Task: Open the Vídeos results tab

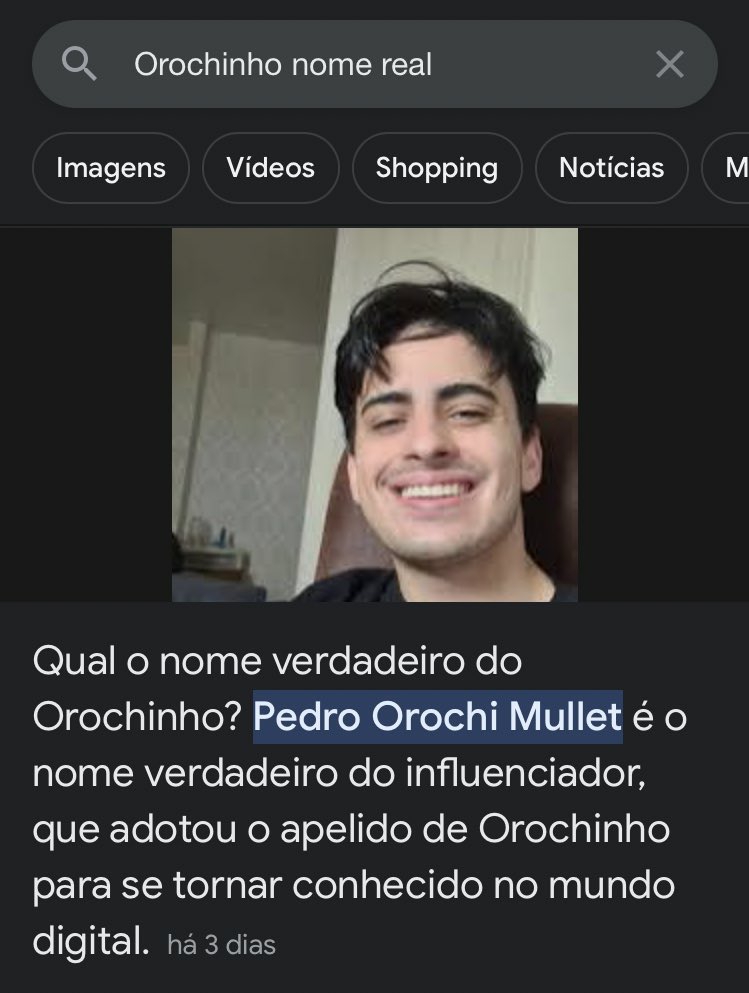Action: [270, 168]
